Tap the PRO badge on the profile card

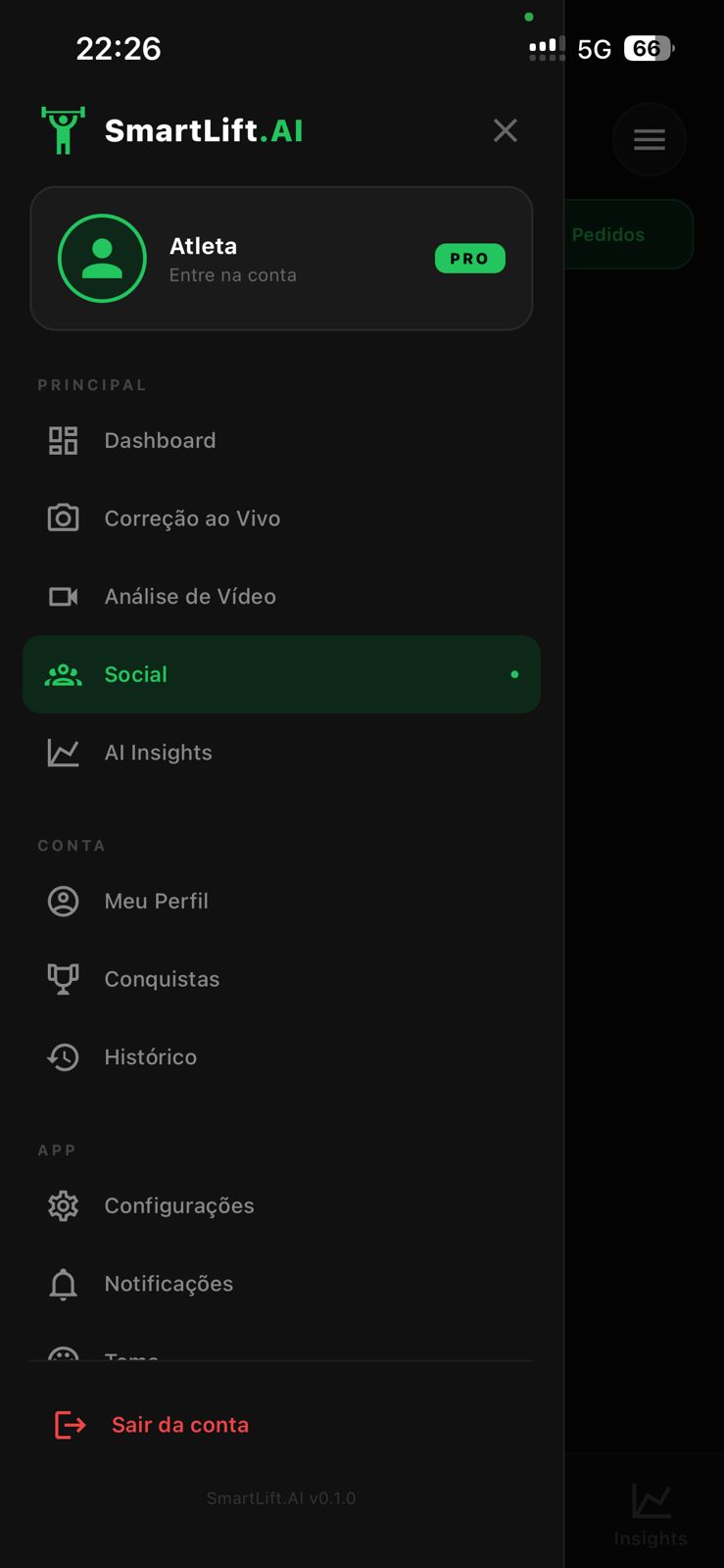coord(470,258)
